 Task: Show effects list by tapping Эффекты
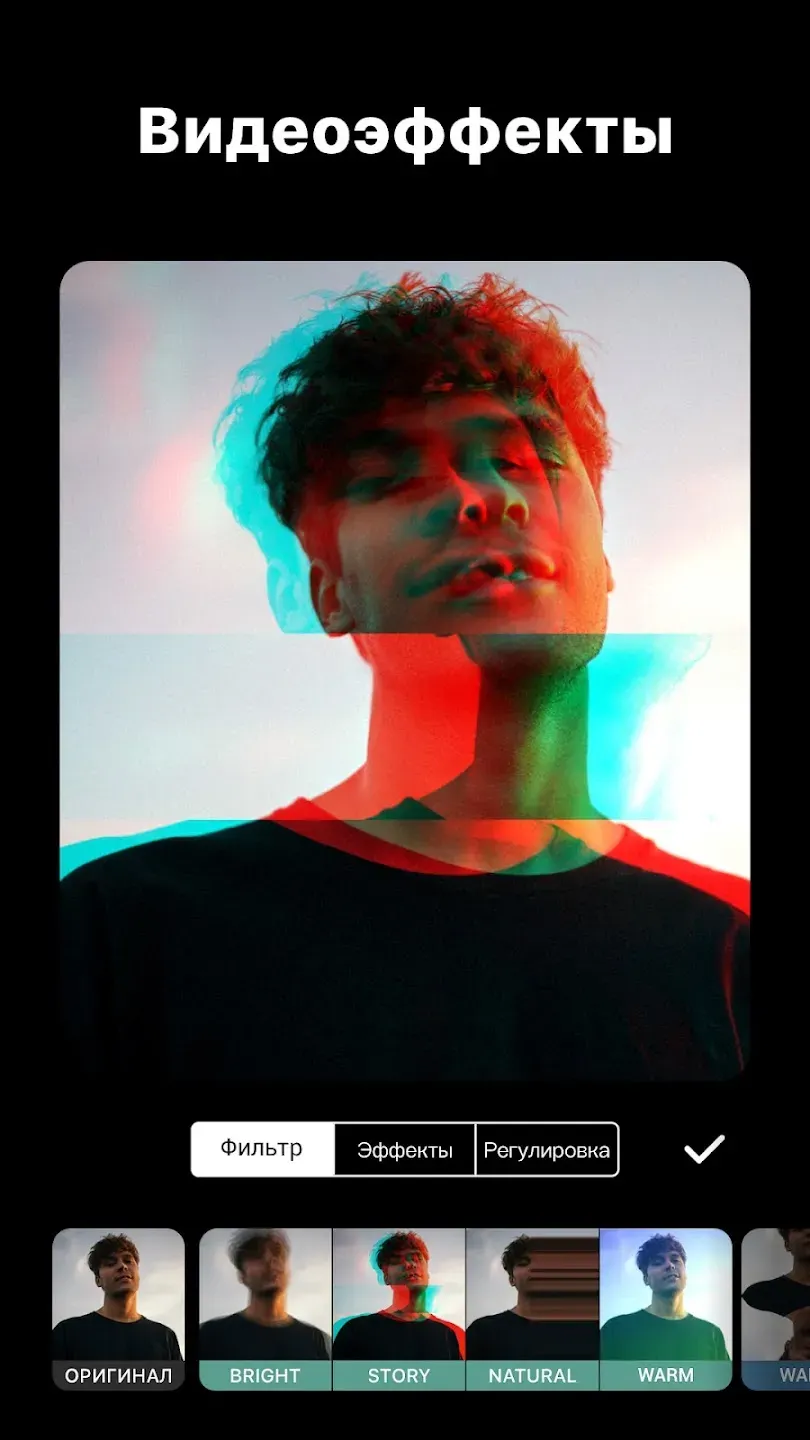pos(404,1148)
